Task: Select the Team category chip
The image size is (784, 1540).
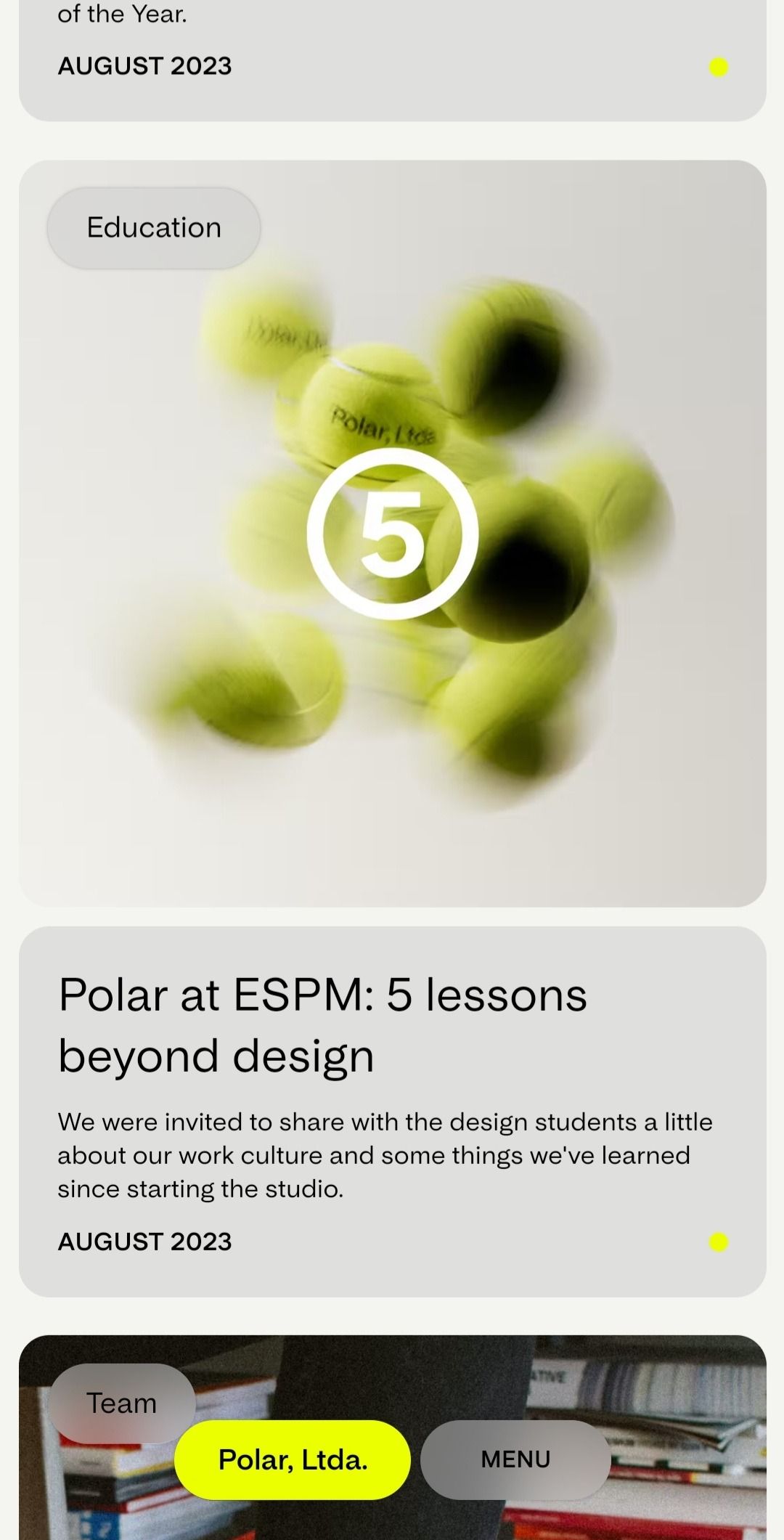Action: [122, 1403]
